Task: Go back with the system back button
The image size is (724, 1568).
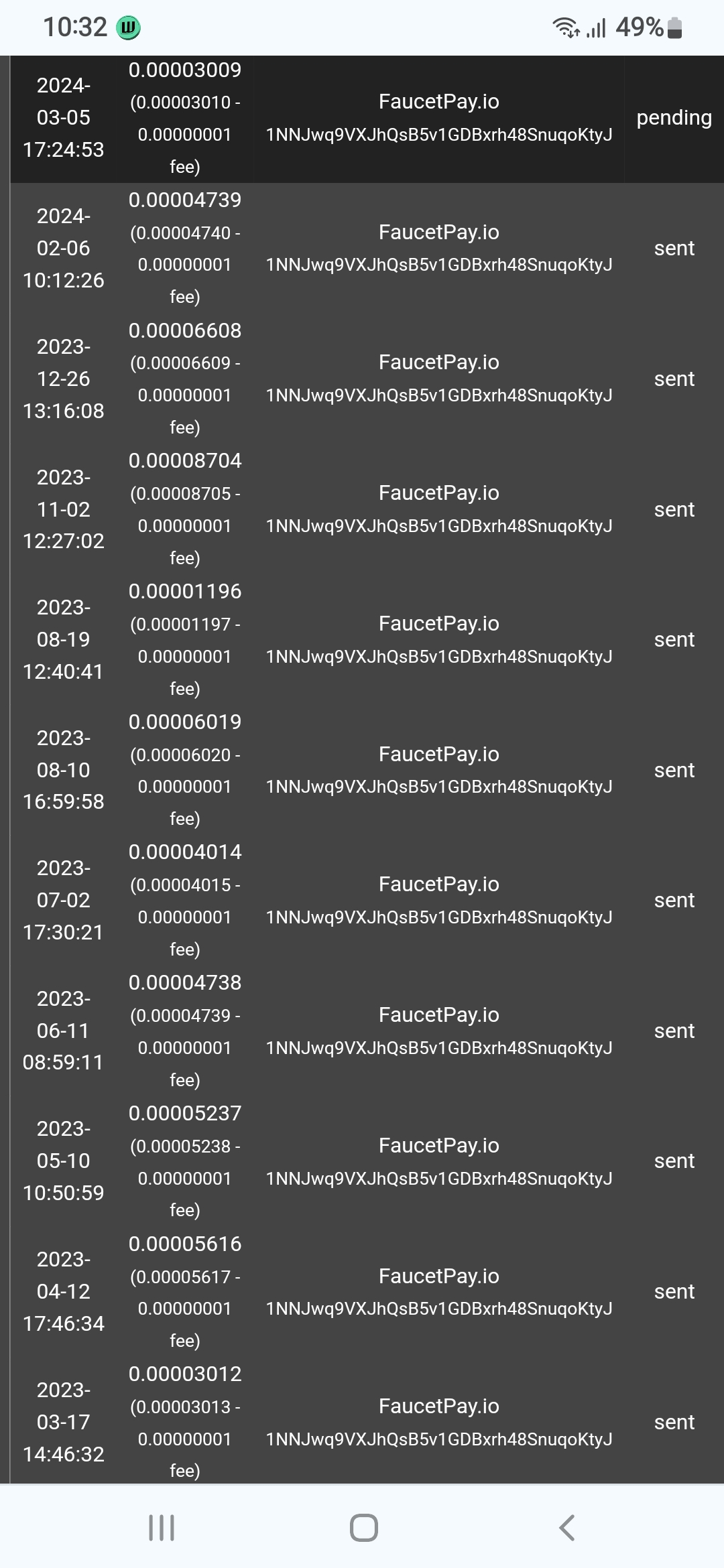Action: click(x=566, y=1528)
